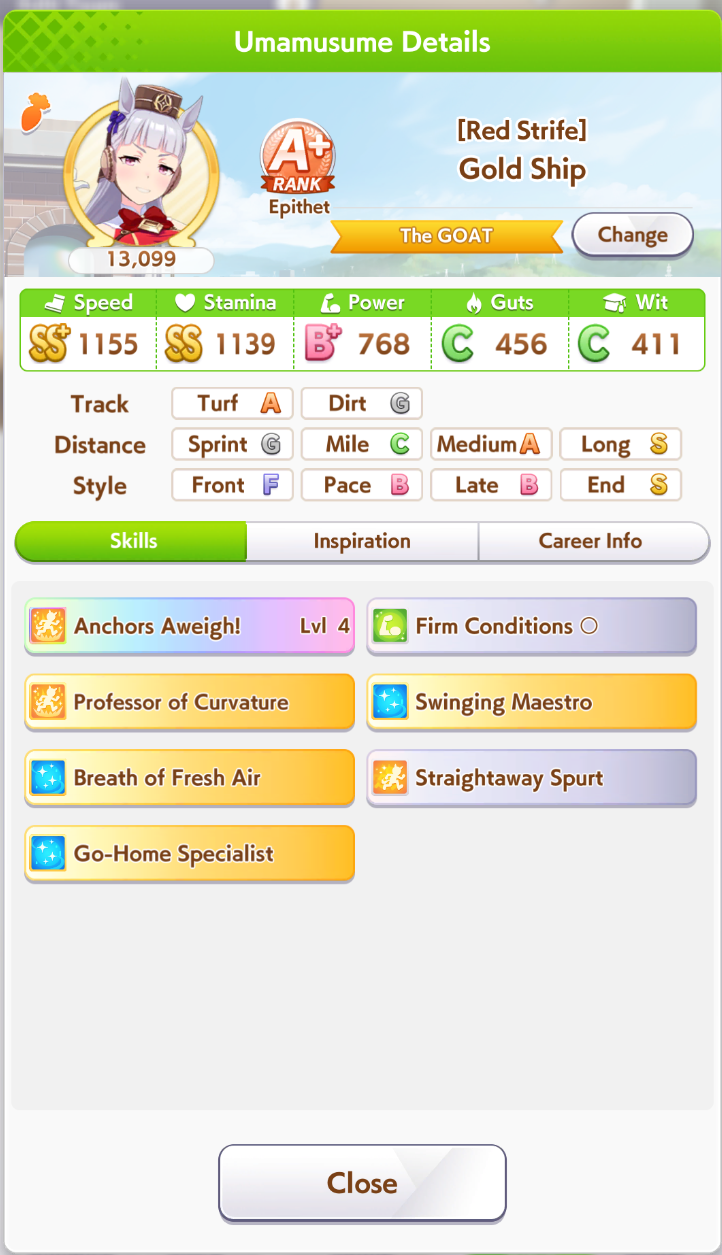Open Breath of Fresh Air skill info
The height and width of the screenshot is (1255, 722).
[x=189, y=779]
